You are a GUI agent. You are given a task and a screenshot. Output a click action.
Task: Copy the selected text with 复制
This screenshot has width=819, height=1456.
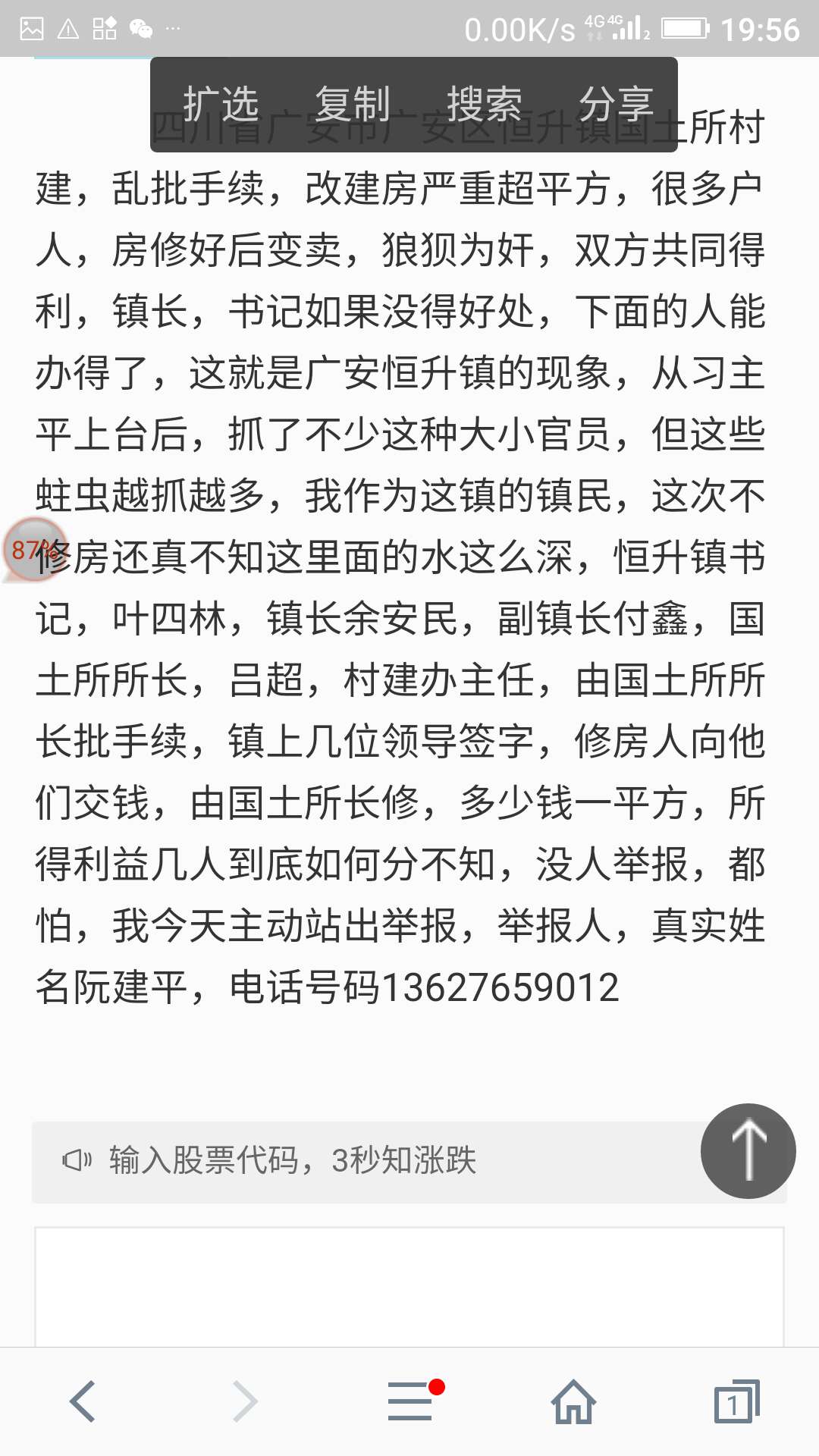point(353,104)
